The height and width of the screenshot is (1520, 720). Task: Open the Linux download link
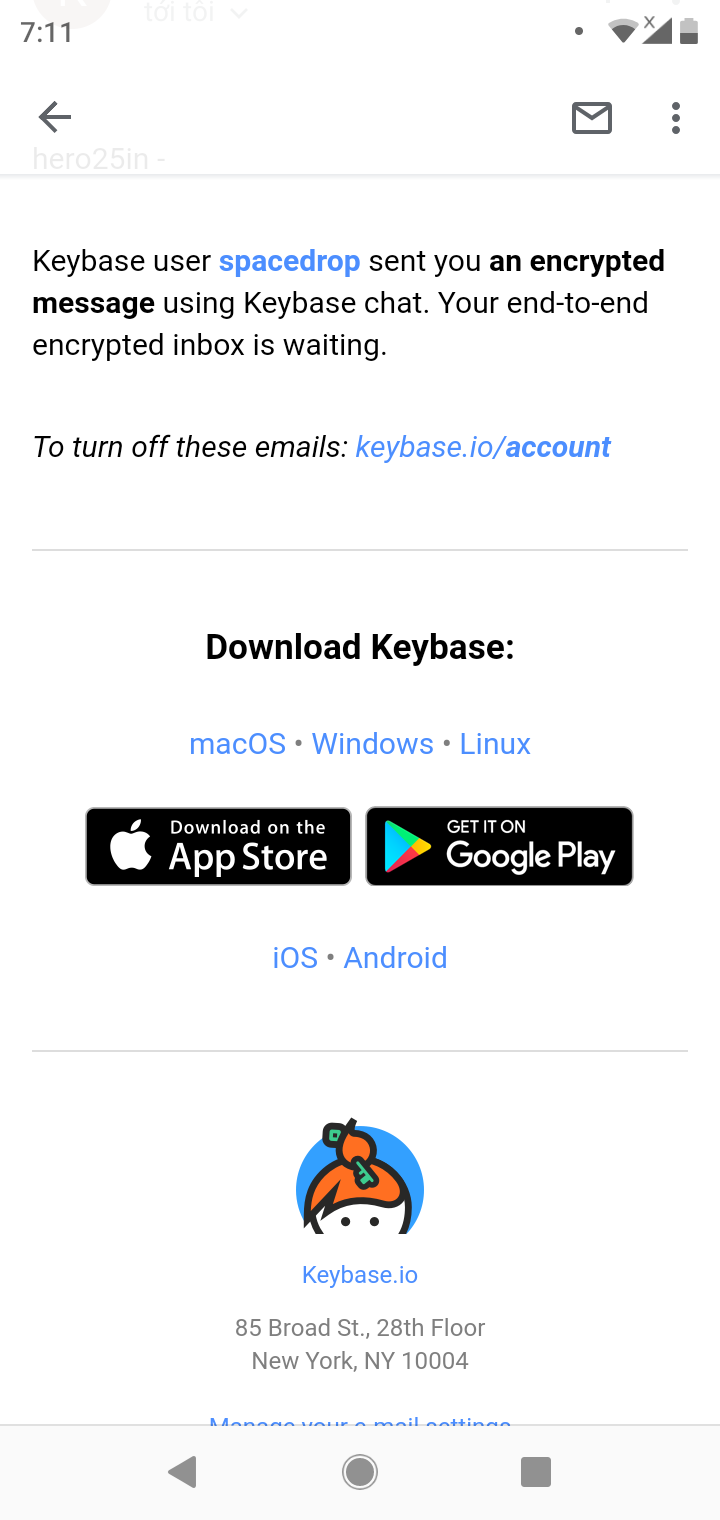point(495,744)
